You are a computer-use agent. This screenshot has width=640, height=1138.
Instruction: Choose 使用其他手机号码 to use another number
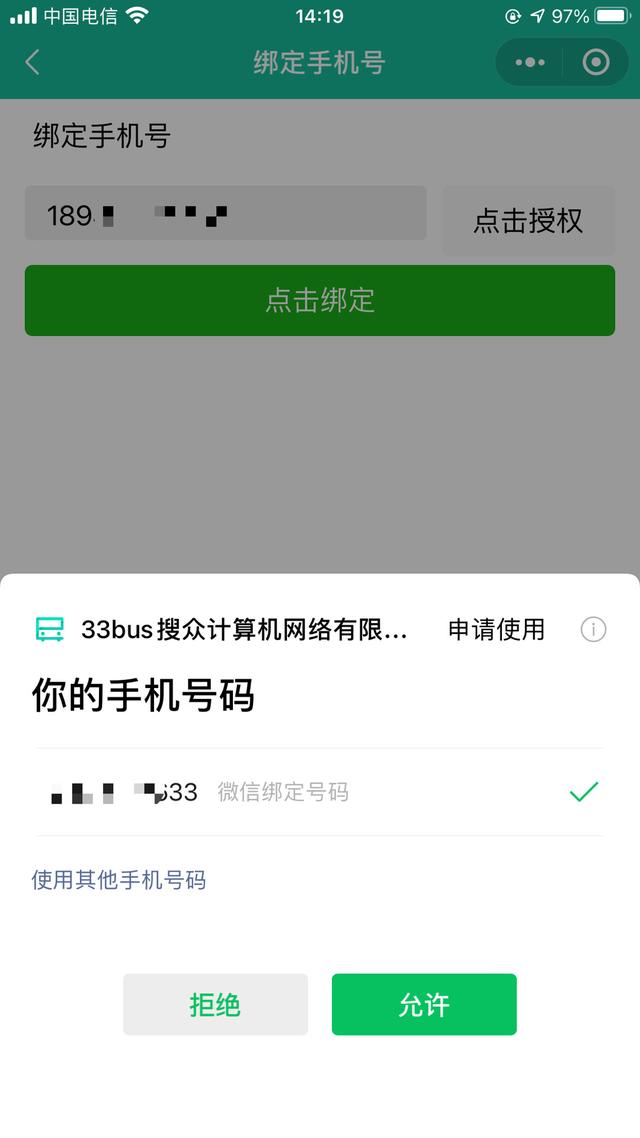pyautogui.click(x=119, y=880)
